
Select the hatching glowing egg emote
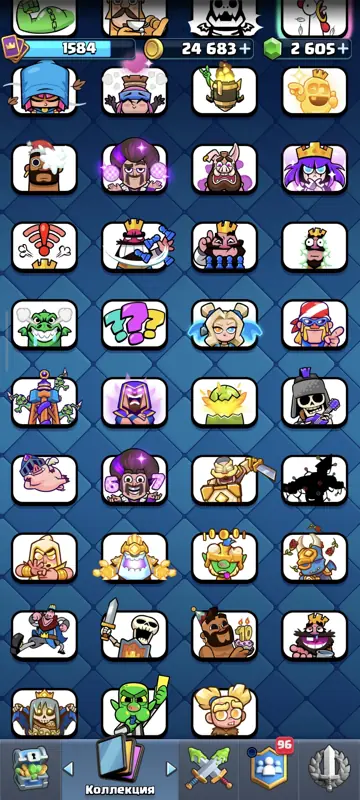pos(224,402)
